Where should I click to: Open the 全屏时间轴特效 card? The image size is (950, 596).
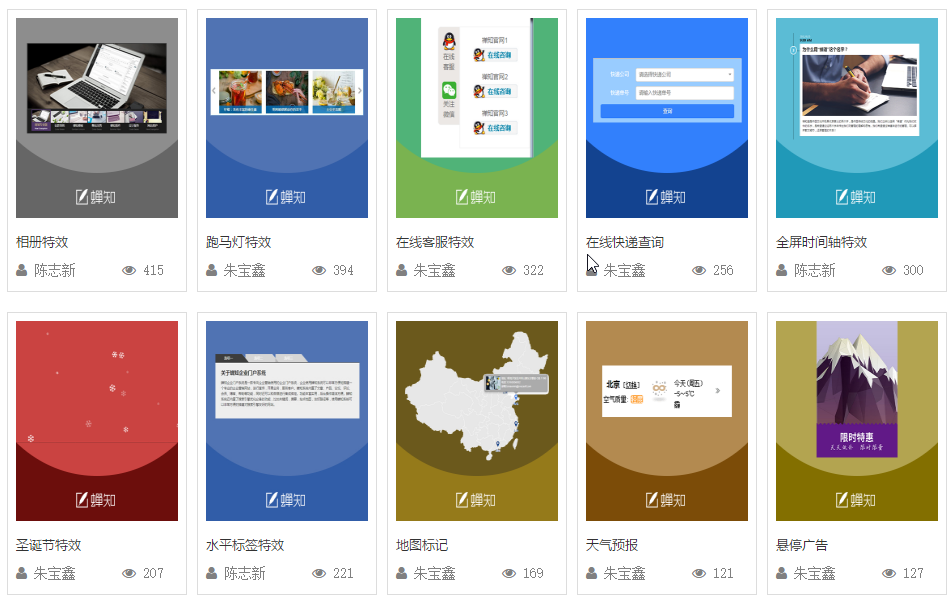click(857, 118)
